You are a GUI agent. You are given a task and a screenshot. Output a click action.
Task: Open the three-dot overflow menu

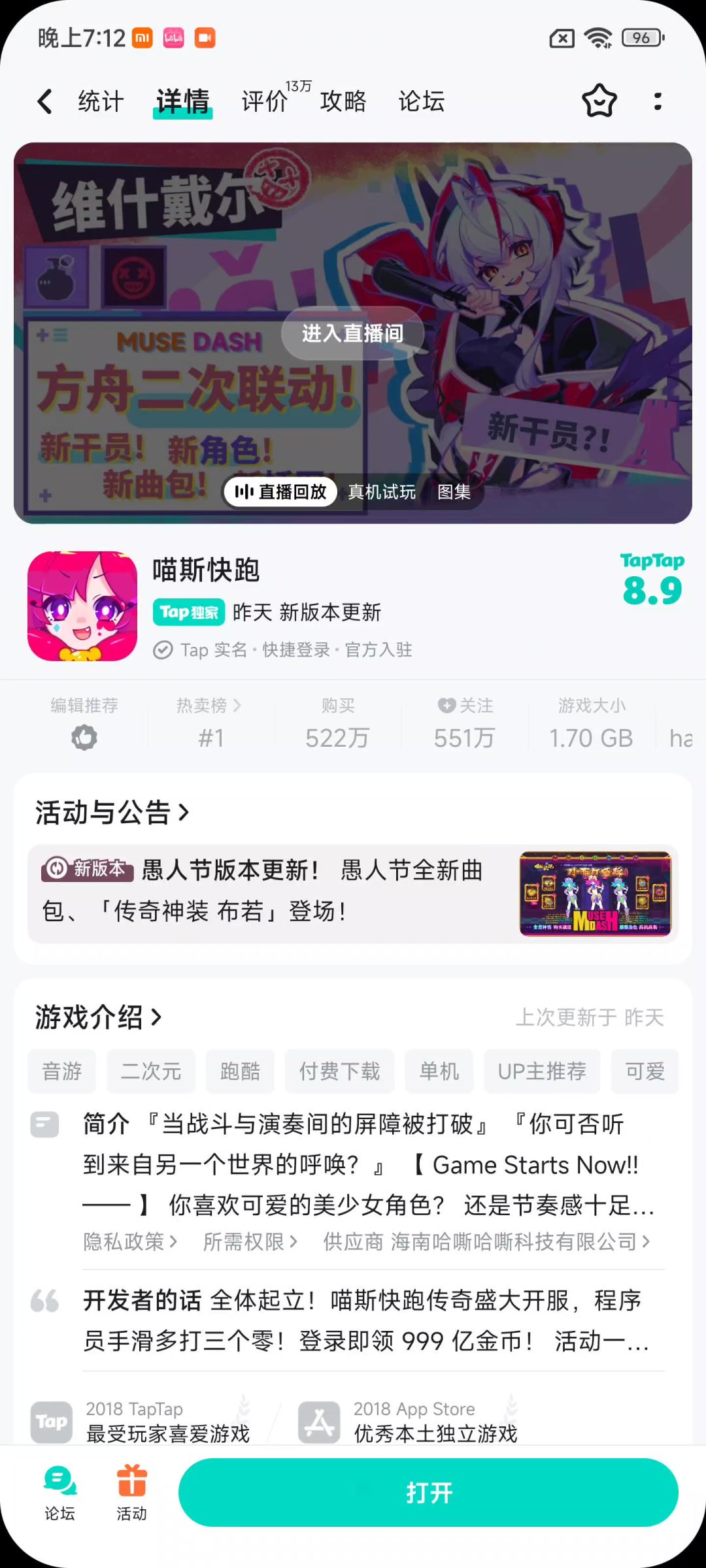(658, 101)
